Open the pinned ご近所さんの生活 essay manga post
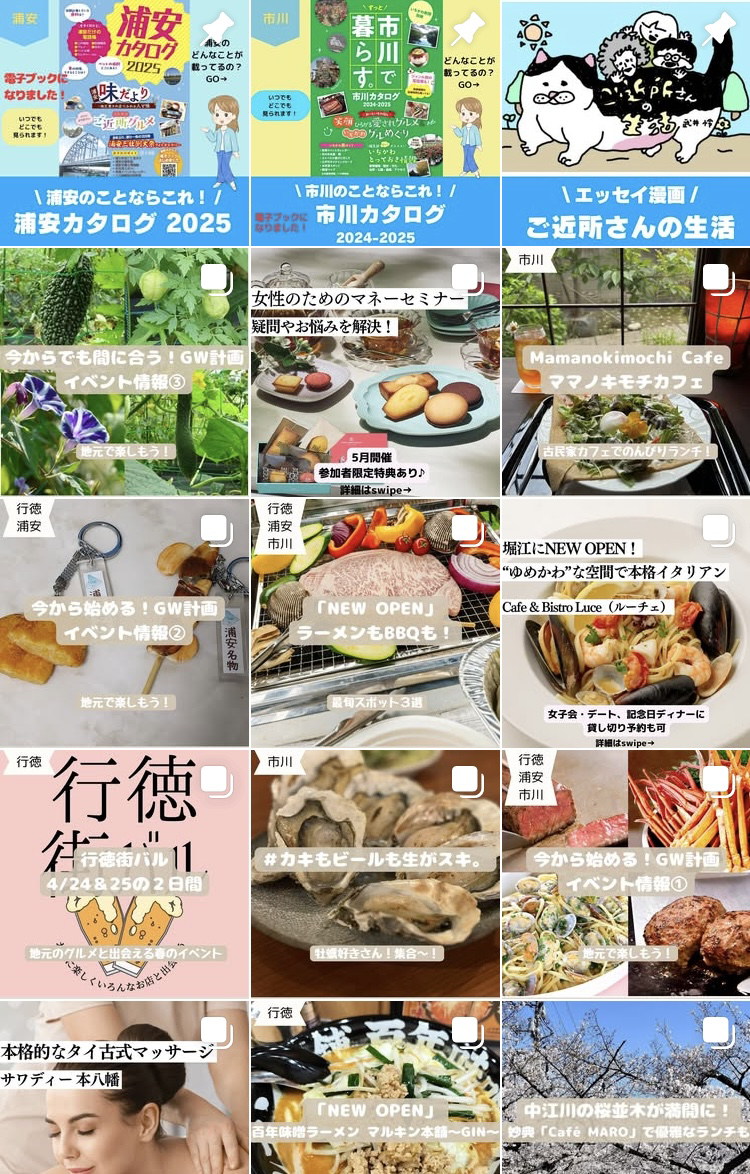This screenshot has width=750, height=1174. 625,122
